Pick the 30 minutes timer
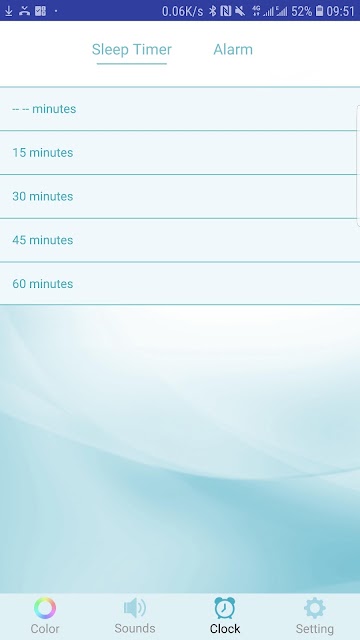360x640 pixels. pos(180,196)
